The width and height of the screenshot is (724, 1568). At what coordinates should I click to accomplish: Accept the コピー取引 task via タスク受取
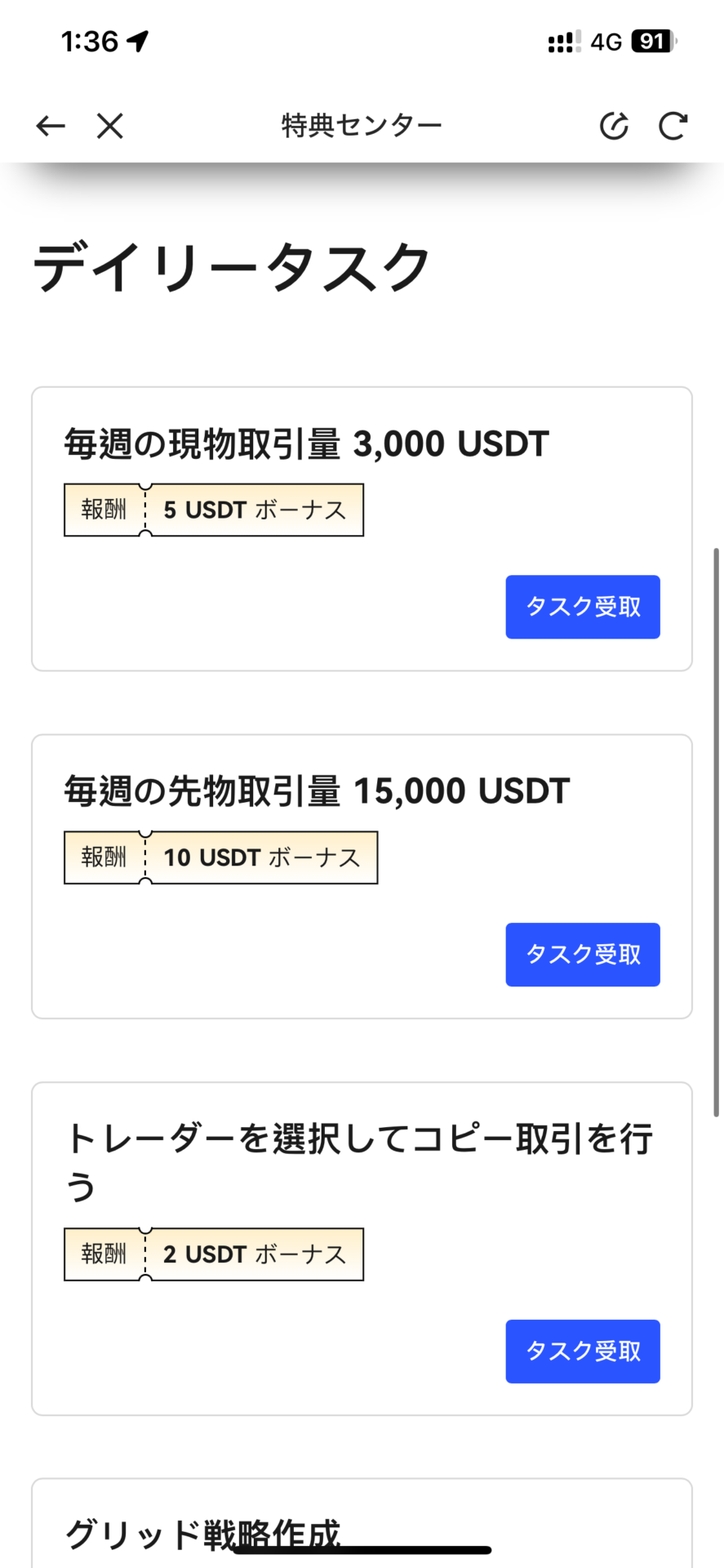point(583,1352)
